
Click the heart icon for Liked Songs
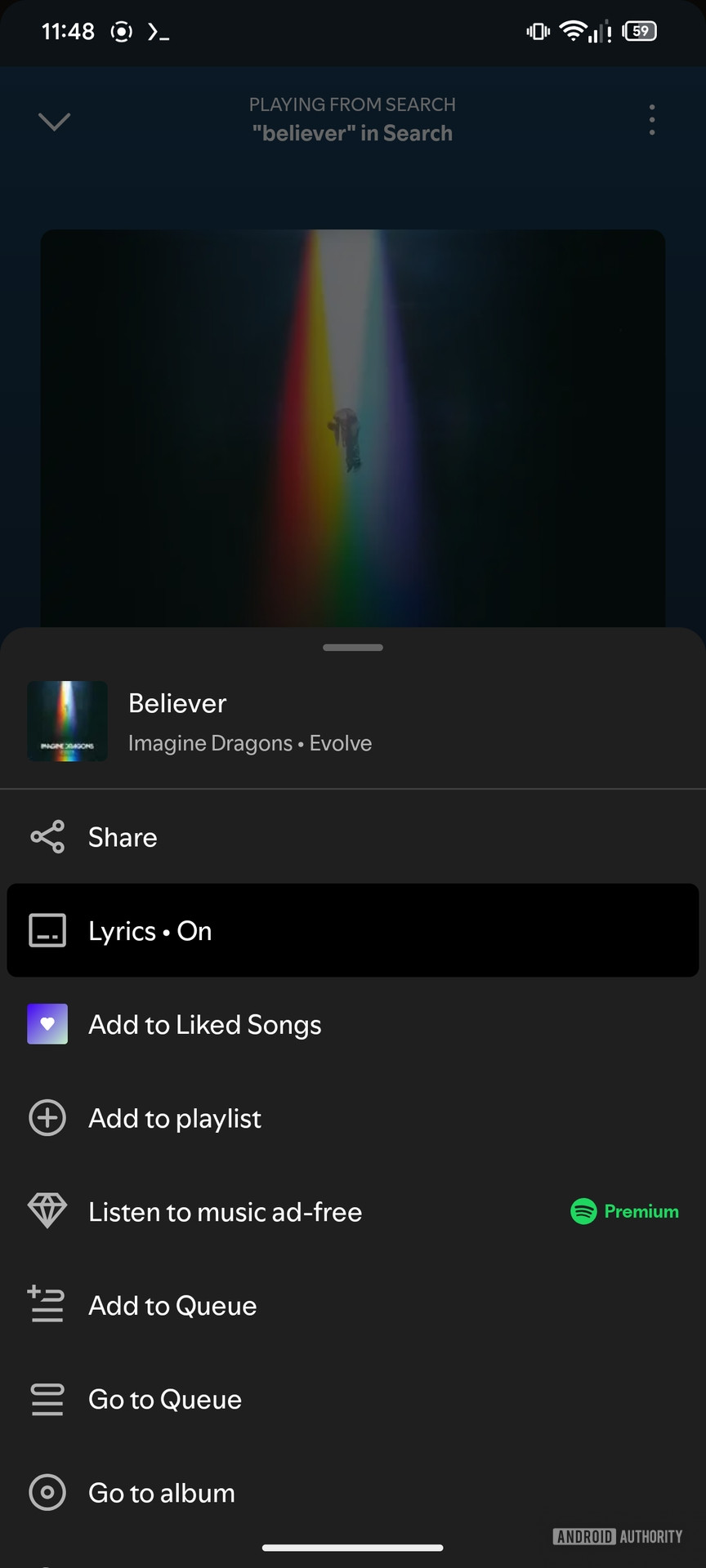[47, 1024]
